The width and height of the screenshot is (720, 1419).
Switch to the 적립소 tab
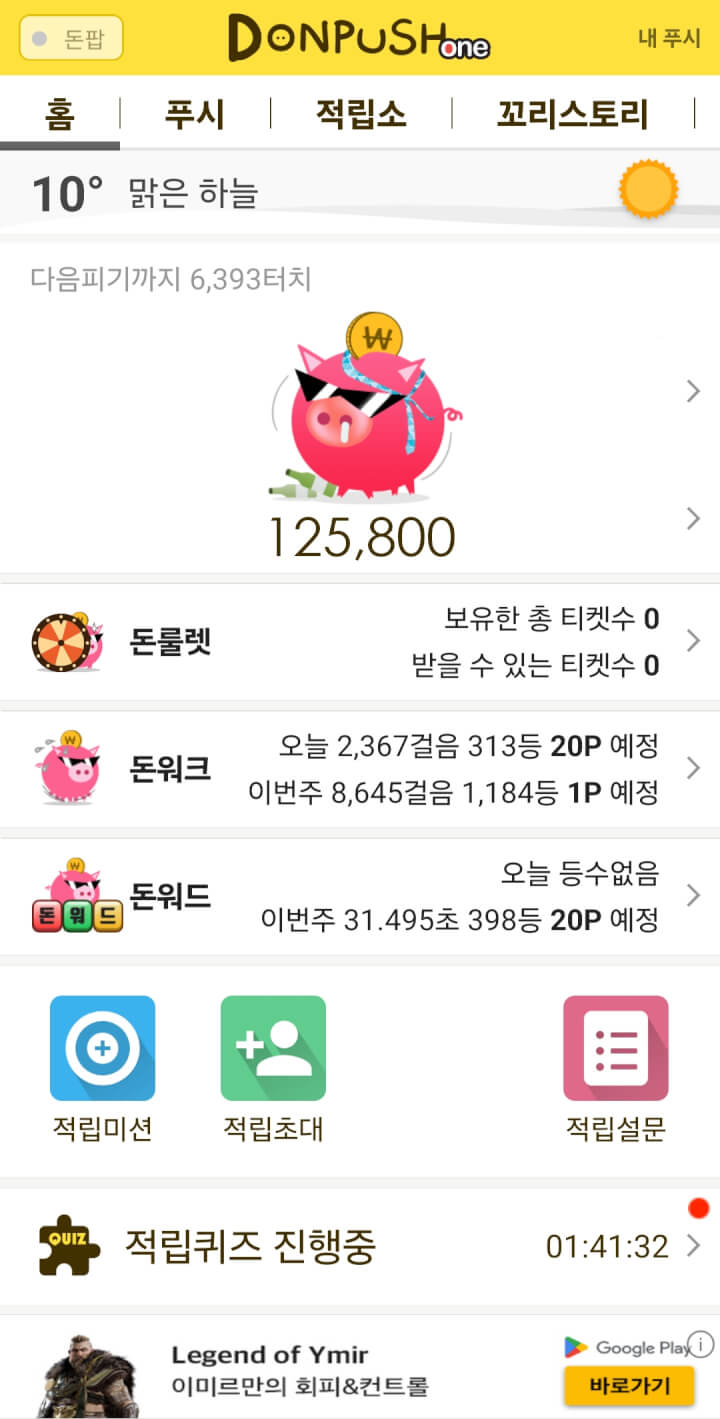(x=361, y=114)
